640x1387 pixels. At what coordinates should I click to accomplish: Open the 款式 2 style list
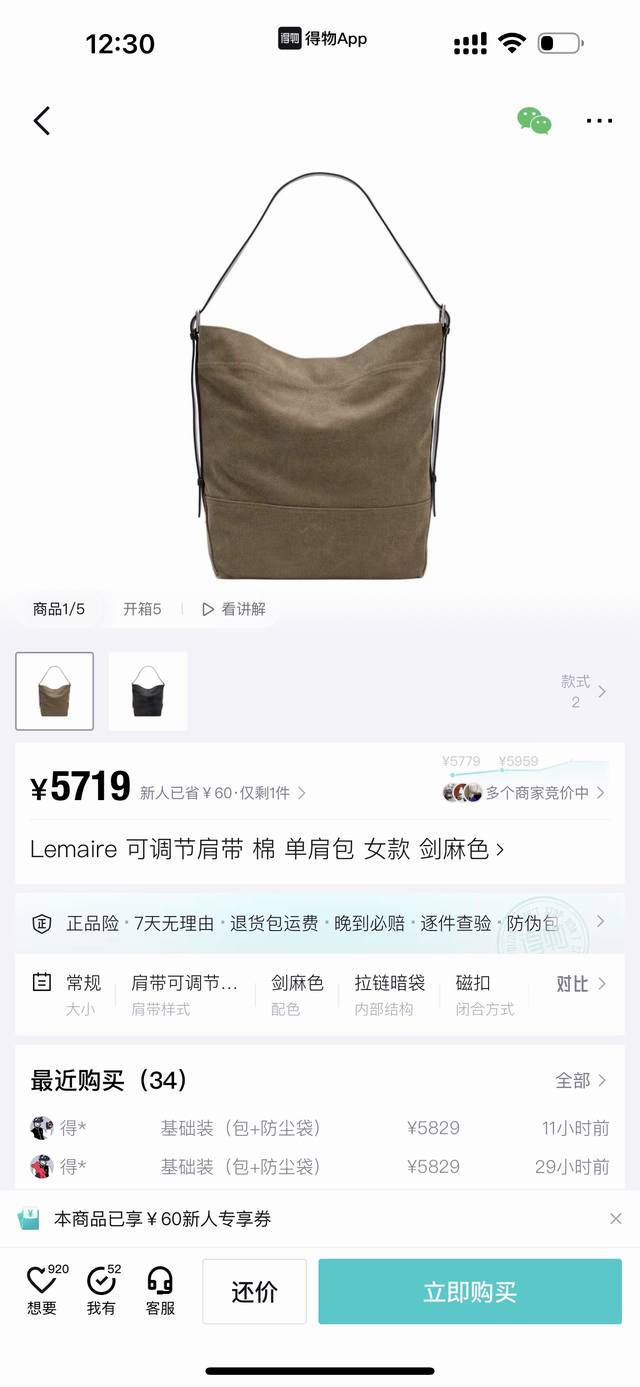click(x=583, y=691)
